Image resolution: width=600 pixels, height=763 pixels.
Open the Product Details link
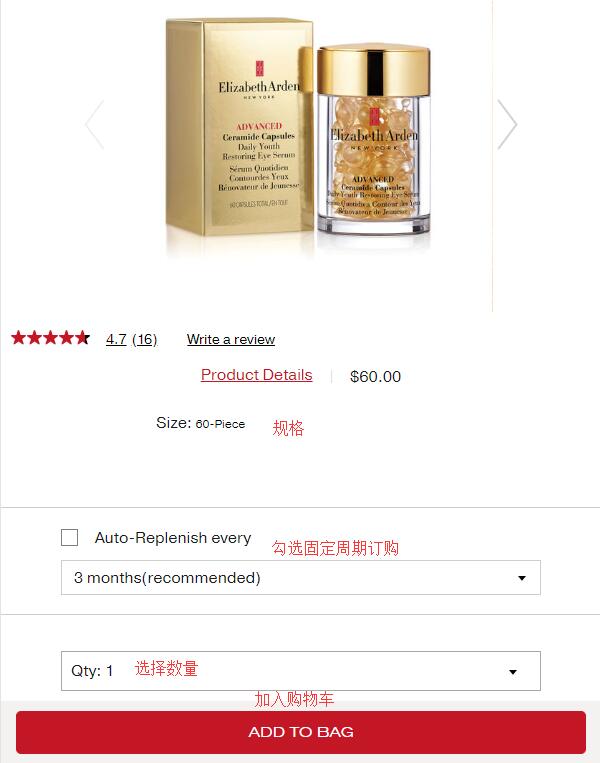coord(257,375)
